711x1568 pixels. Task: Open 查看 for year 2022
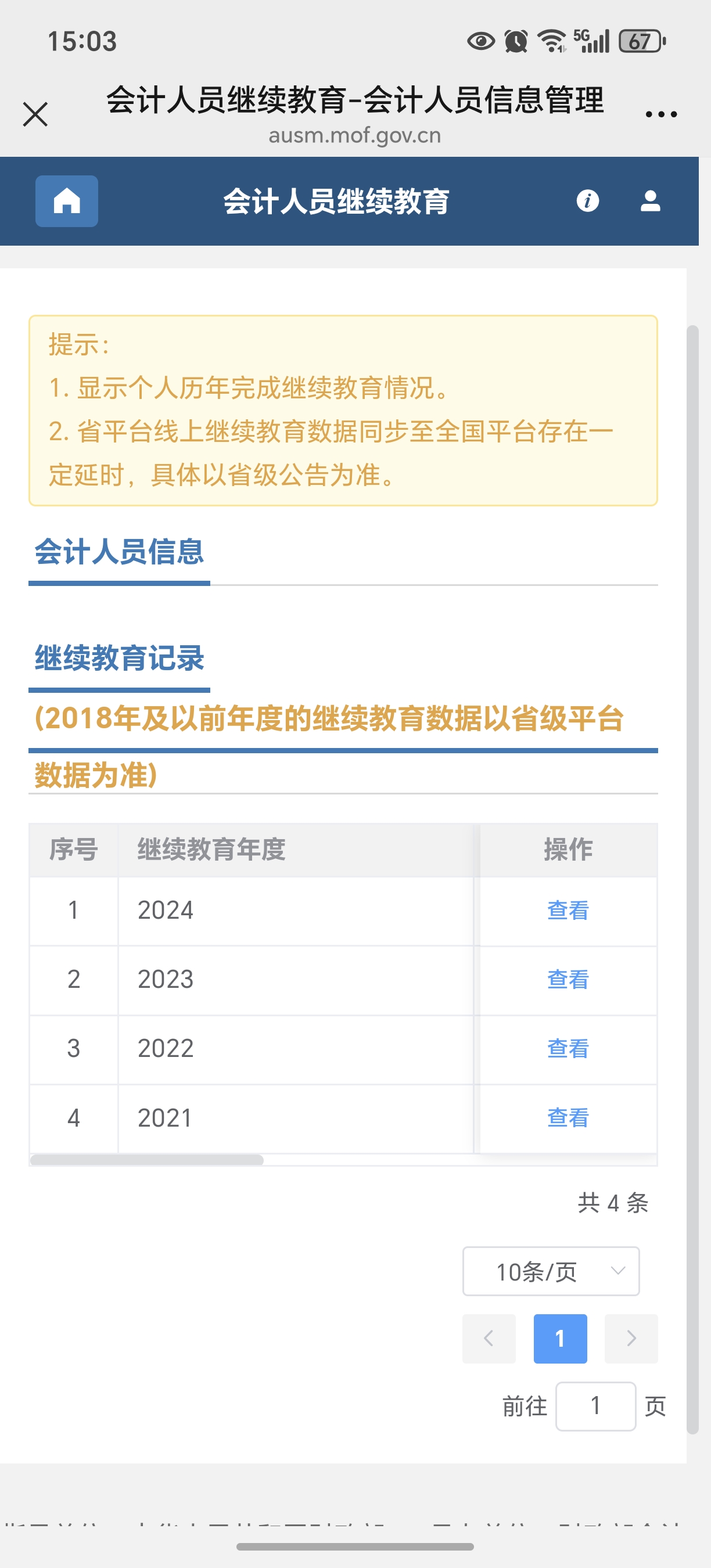pyautogui.click(x=568, y=1049)
